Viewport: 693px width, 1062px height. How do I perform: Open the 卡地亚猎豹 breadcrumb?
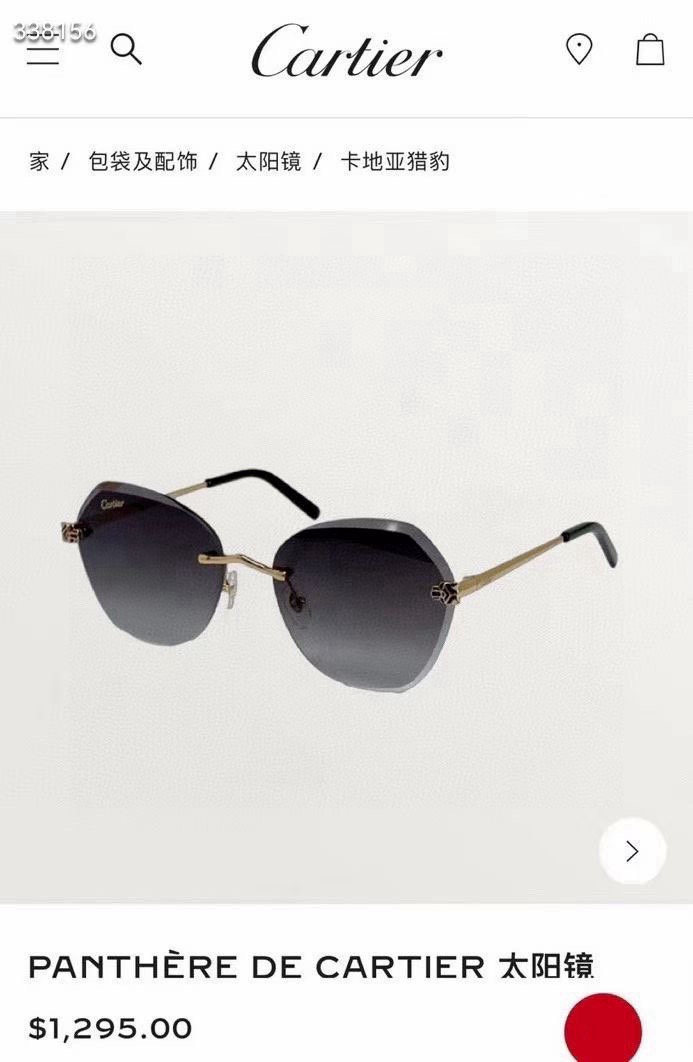click(395, 162)
